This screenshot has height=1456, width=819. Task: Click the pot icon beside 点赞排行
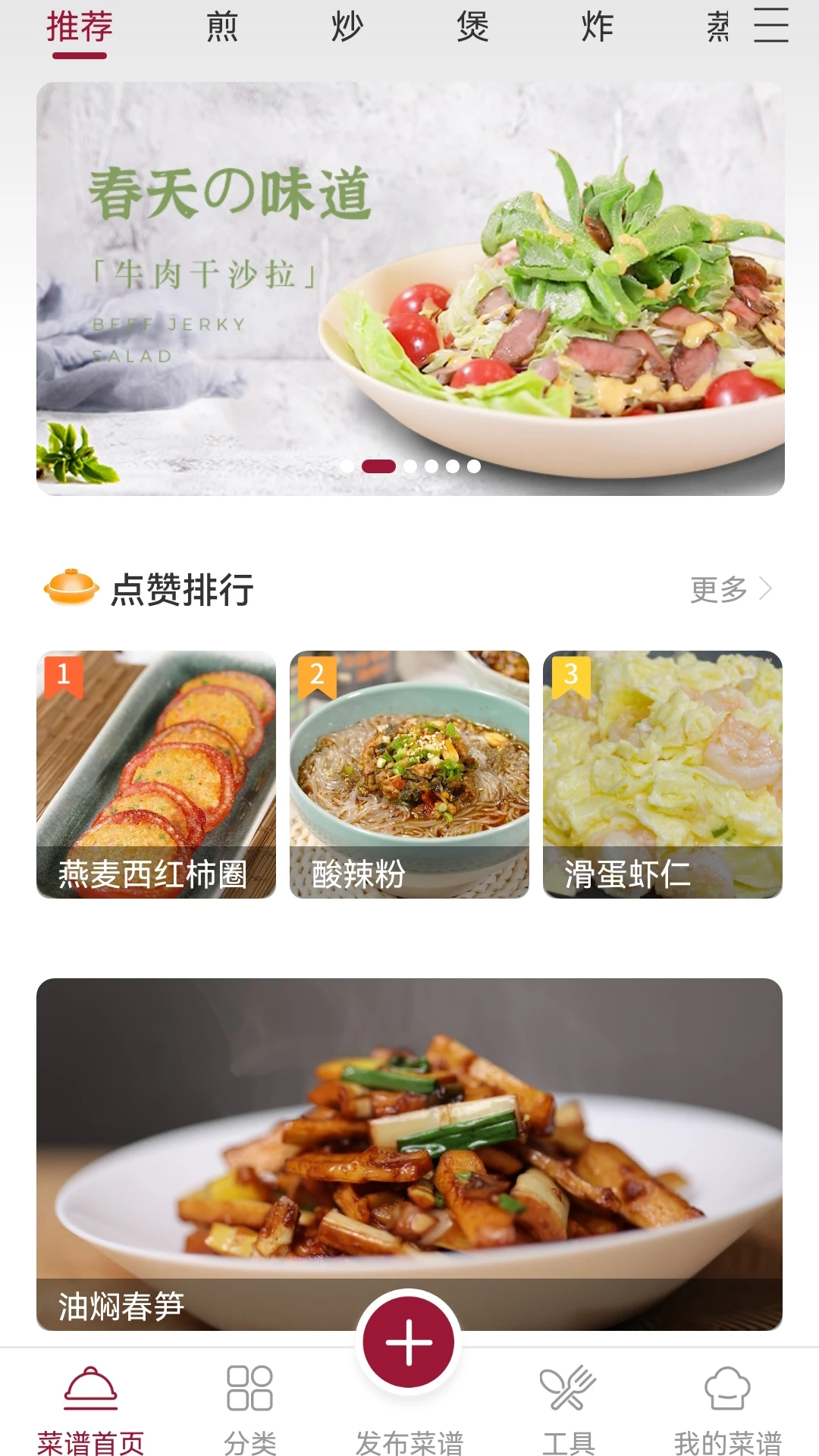click(x=71, y=586)
